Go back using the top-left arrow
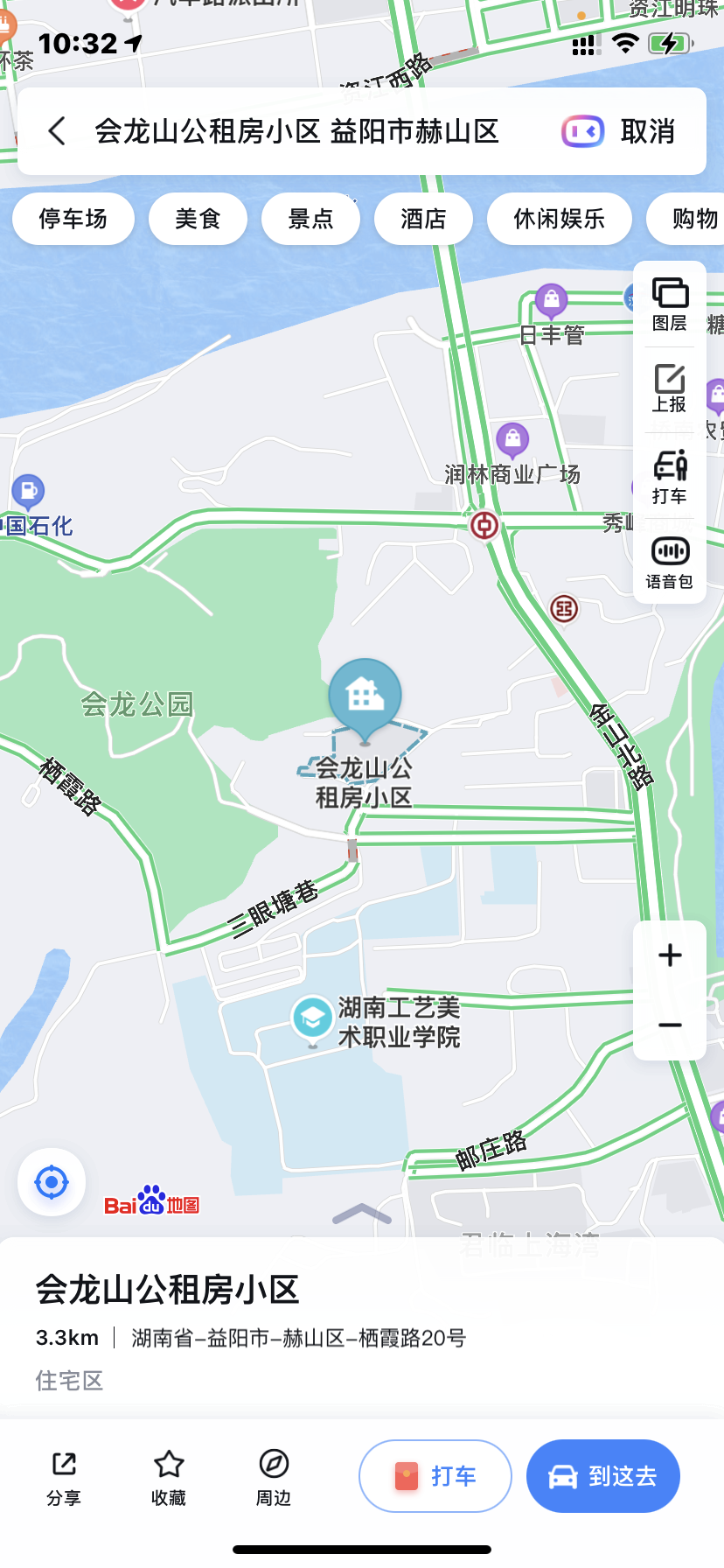This screenshot has height=1568, width=724. (x=57, y=131)
